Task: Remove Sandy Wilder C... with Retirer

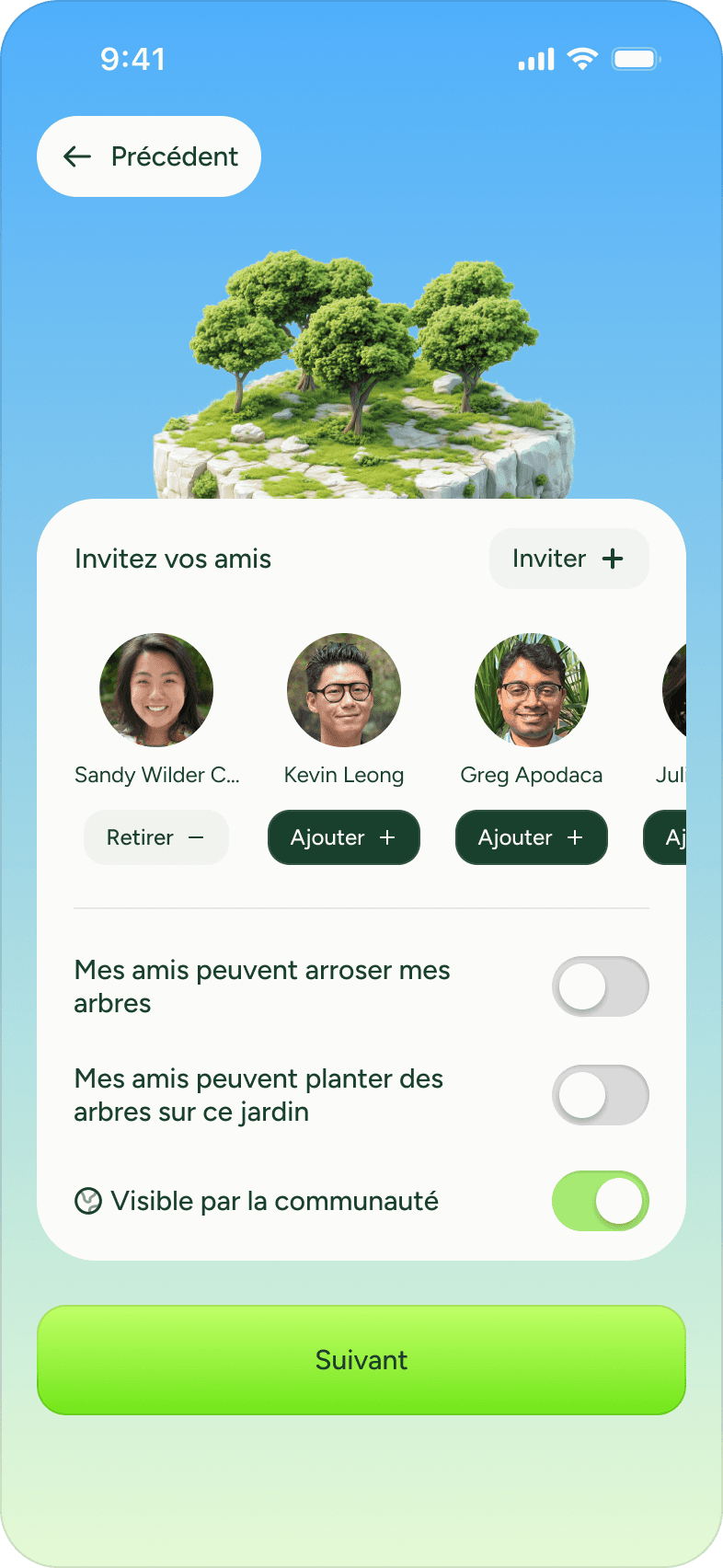Action: [155, 837]
